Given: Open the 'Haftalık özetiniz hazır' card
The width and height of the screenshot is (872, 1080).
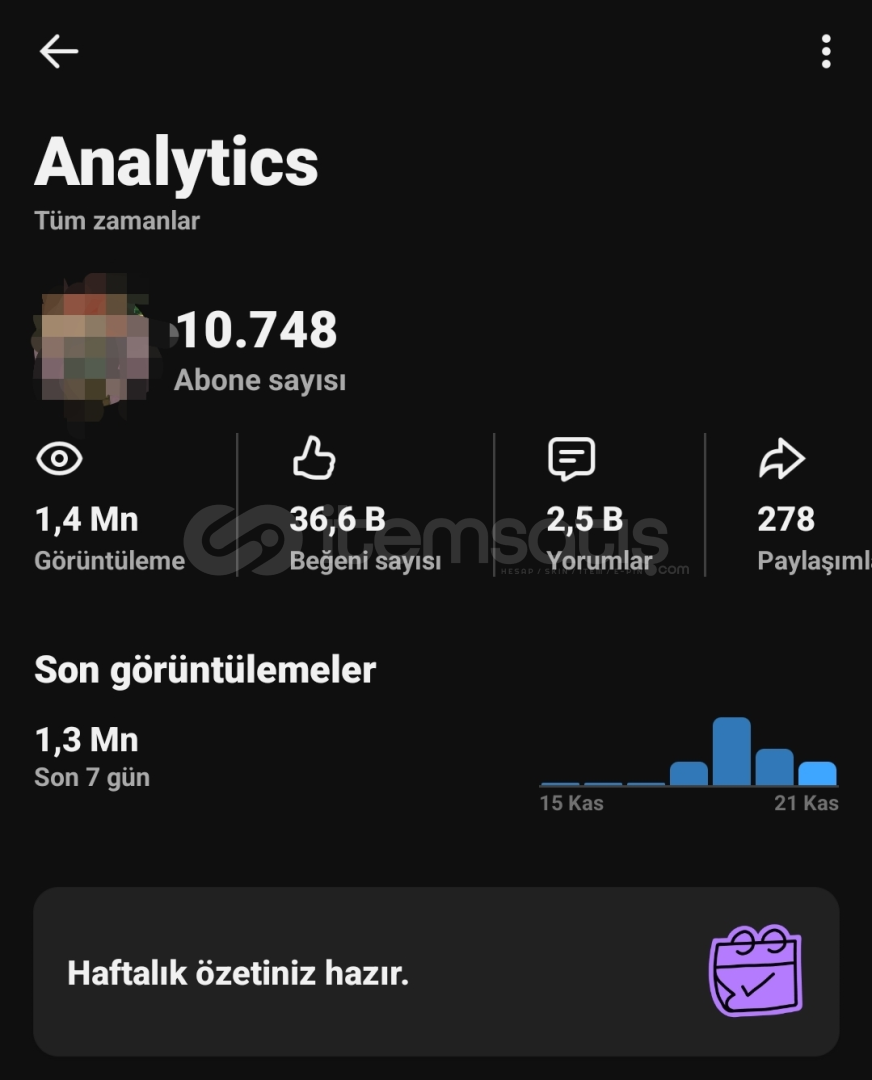Looking at the screenshot, I should coord(436,972).
